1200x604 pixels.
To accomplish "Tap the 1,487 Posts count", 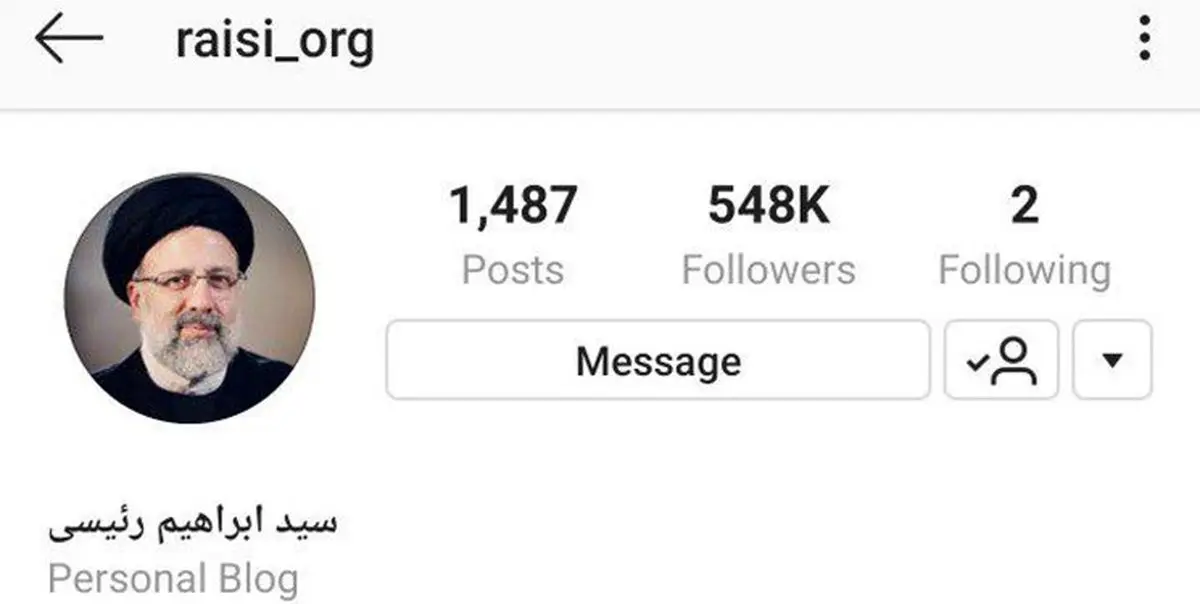I will click(x=512, y=235).
